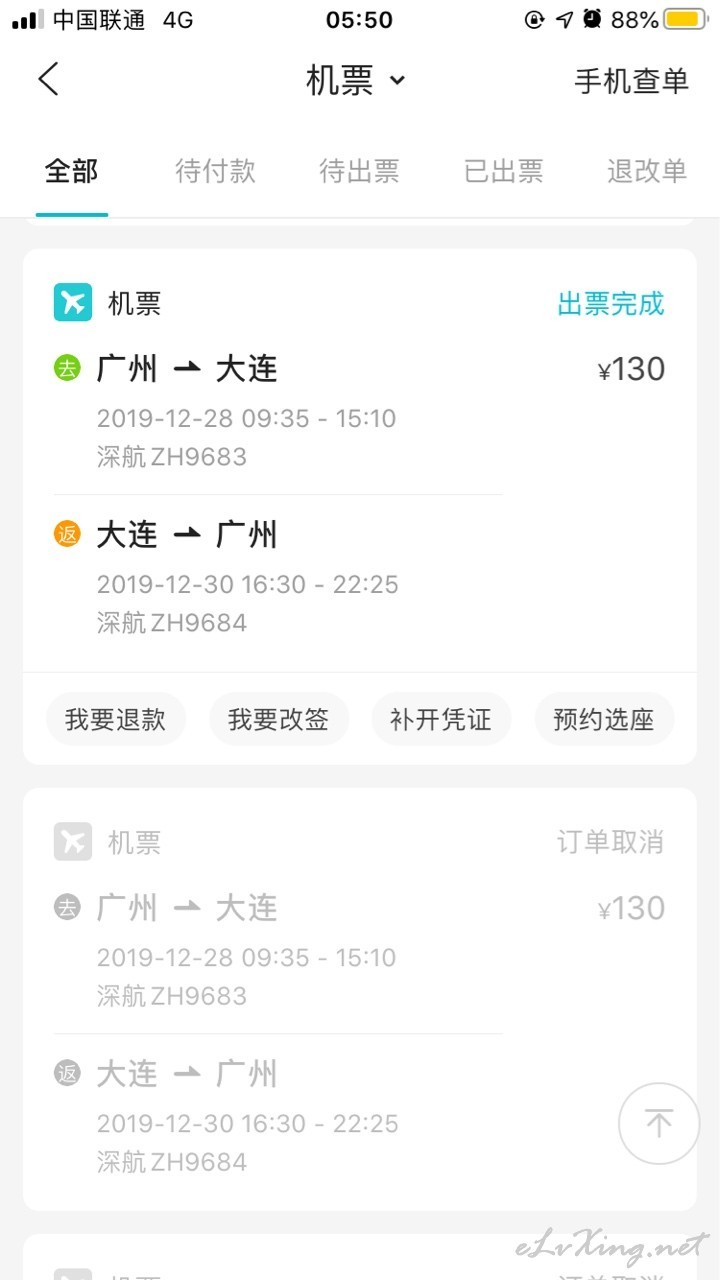Select the 全部 tab
This screenshot has width=720, height=1280.
(72, 171)
